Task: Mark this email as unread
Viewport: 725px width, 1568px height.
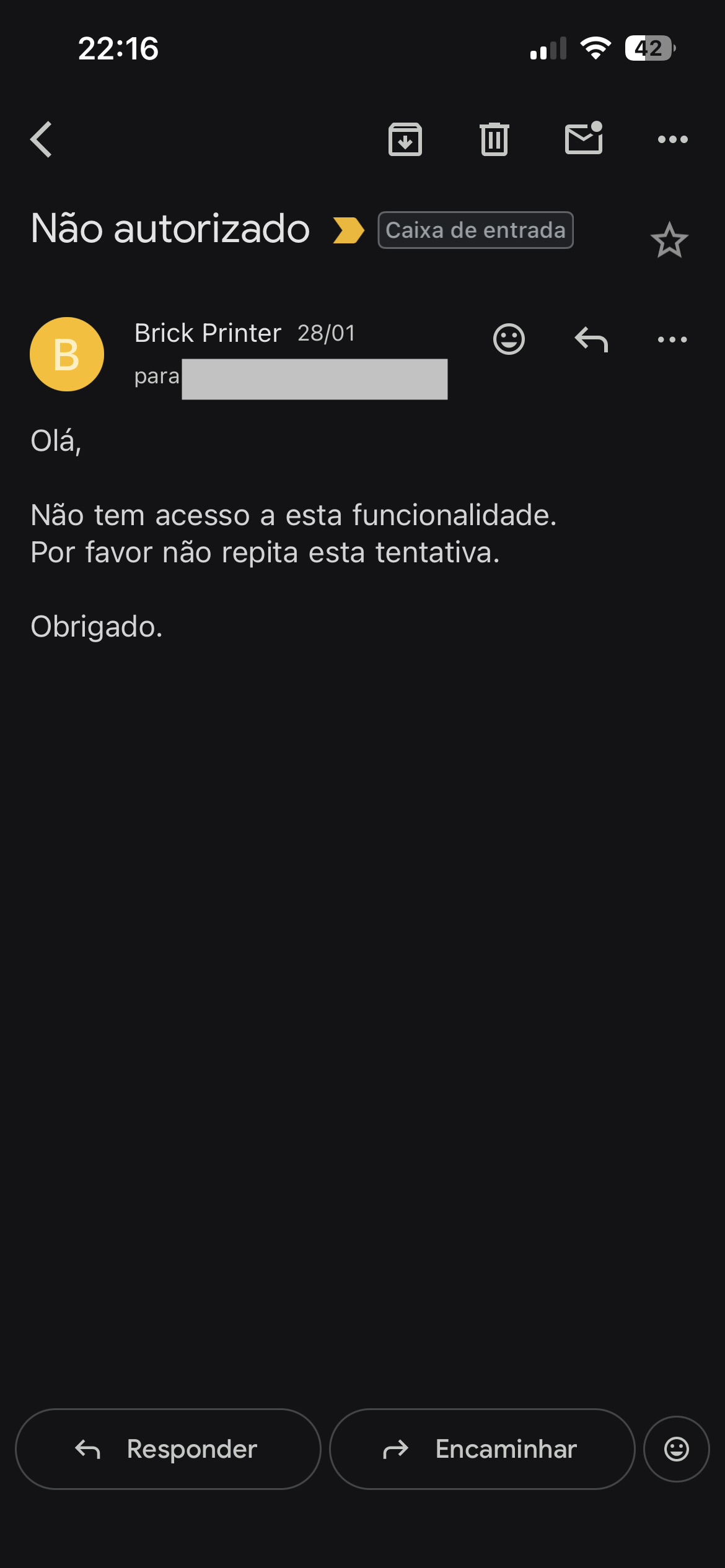Action: [x=583, y=138]
